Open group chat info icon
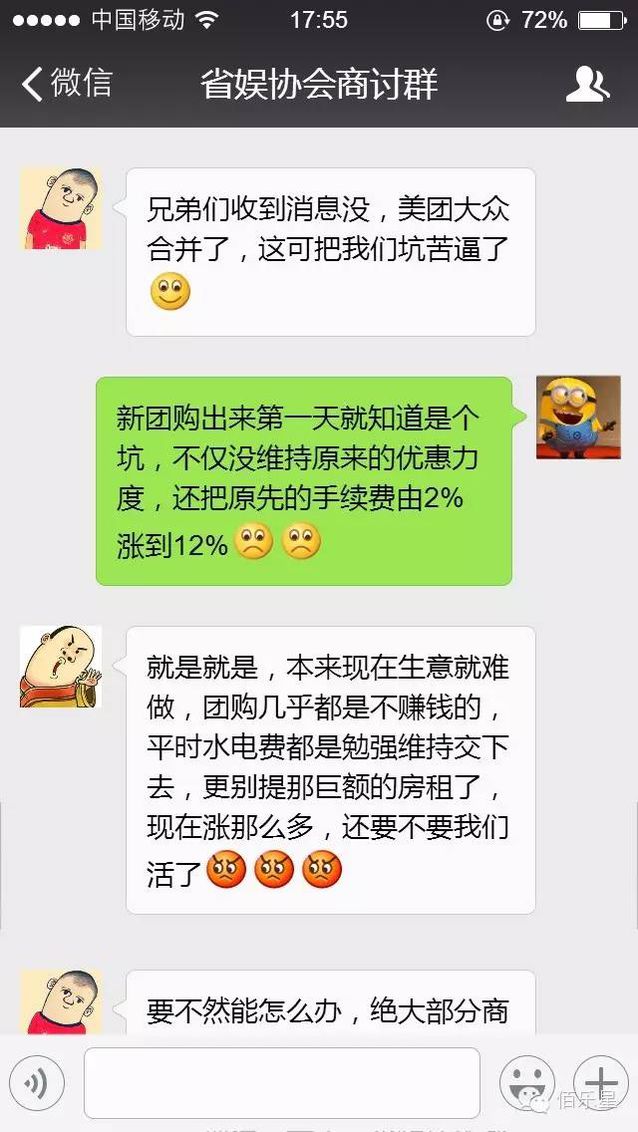The image size is (638, 1132). 587,84
